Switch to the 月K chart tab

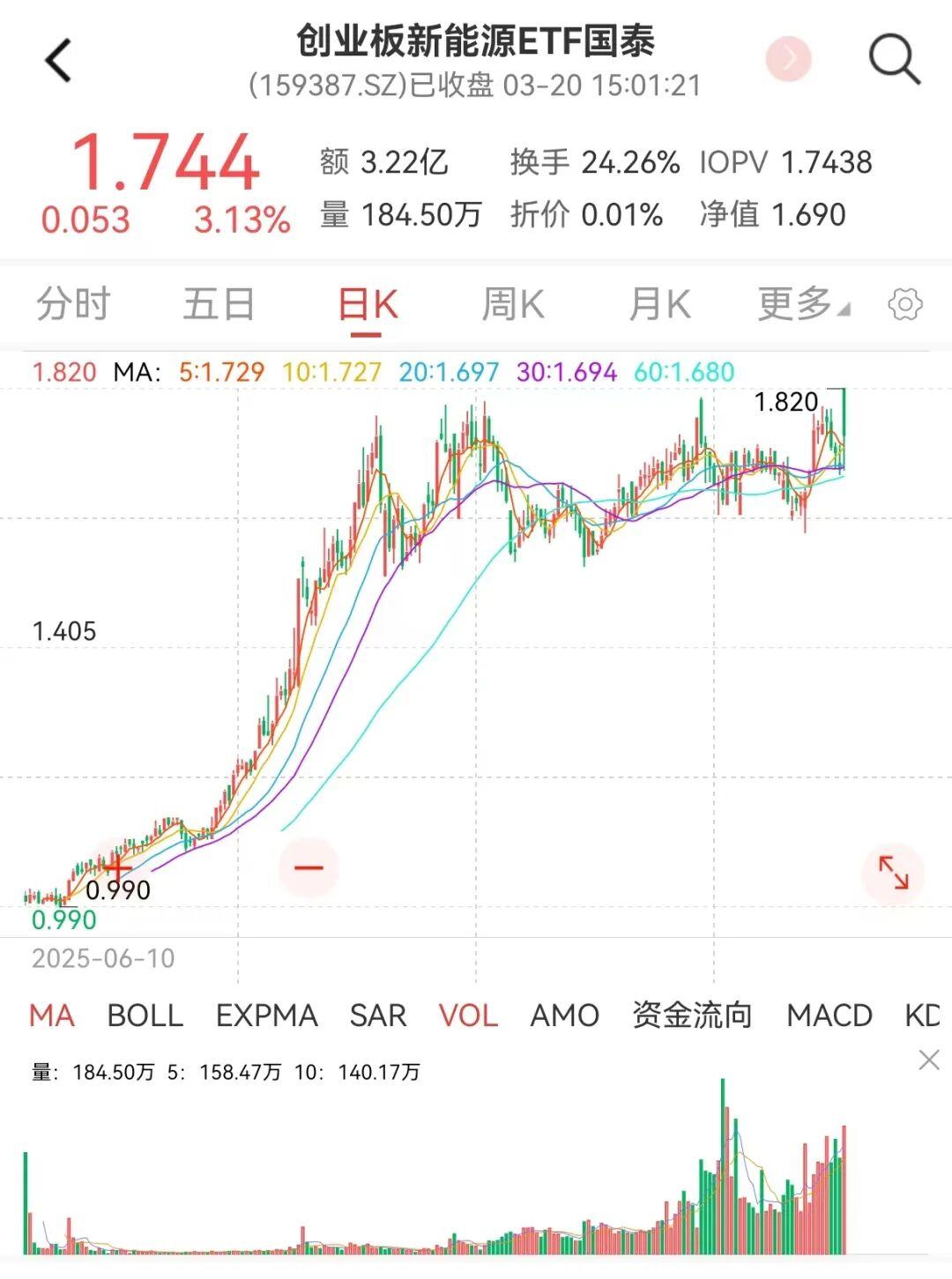pyautogui.click(x=659, y=305)
